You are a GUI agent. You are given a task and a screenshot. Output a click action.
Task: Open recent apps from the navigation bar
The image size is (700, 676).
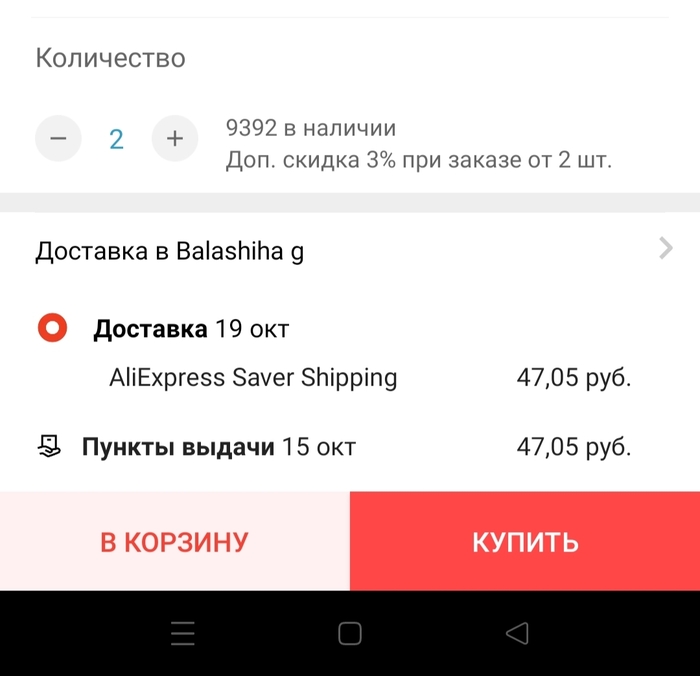182,633
